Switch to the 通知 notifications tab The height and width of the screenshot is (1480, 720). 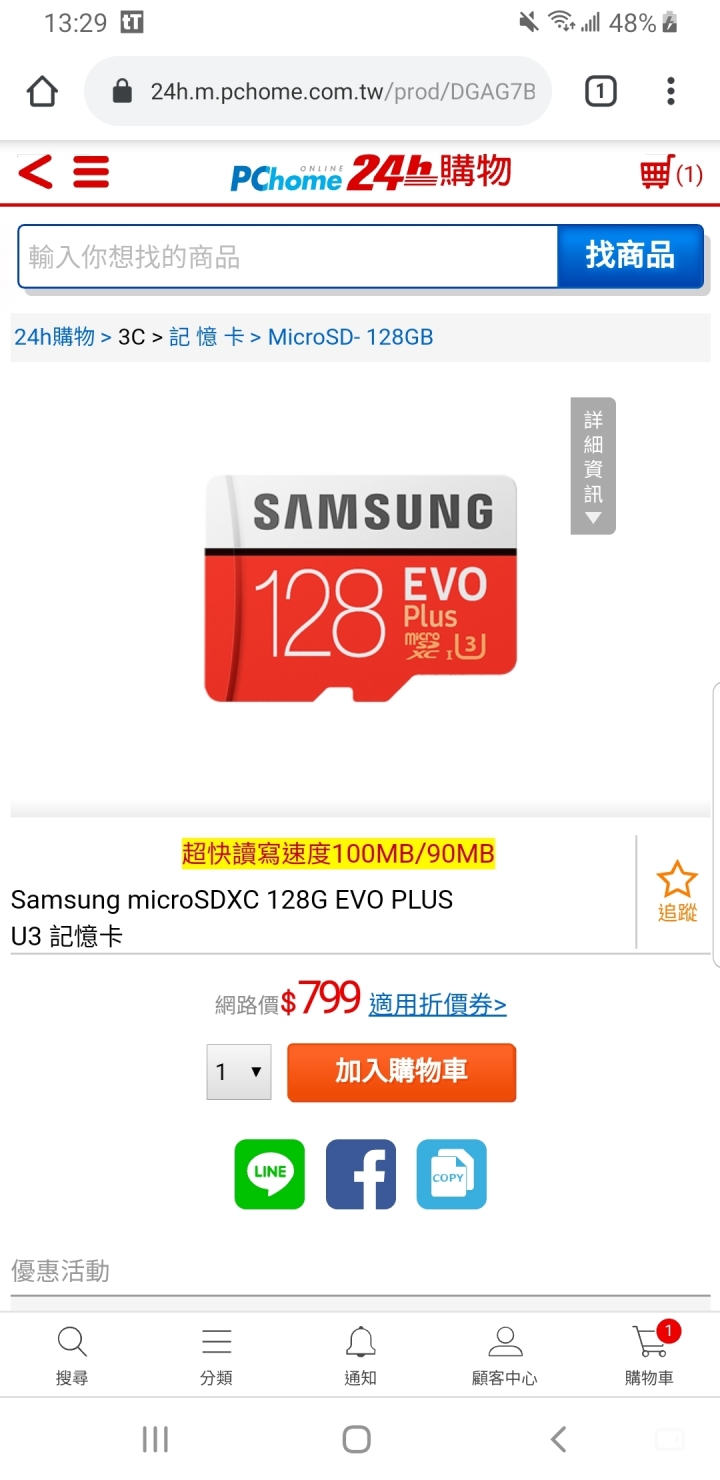(360, 1356)
